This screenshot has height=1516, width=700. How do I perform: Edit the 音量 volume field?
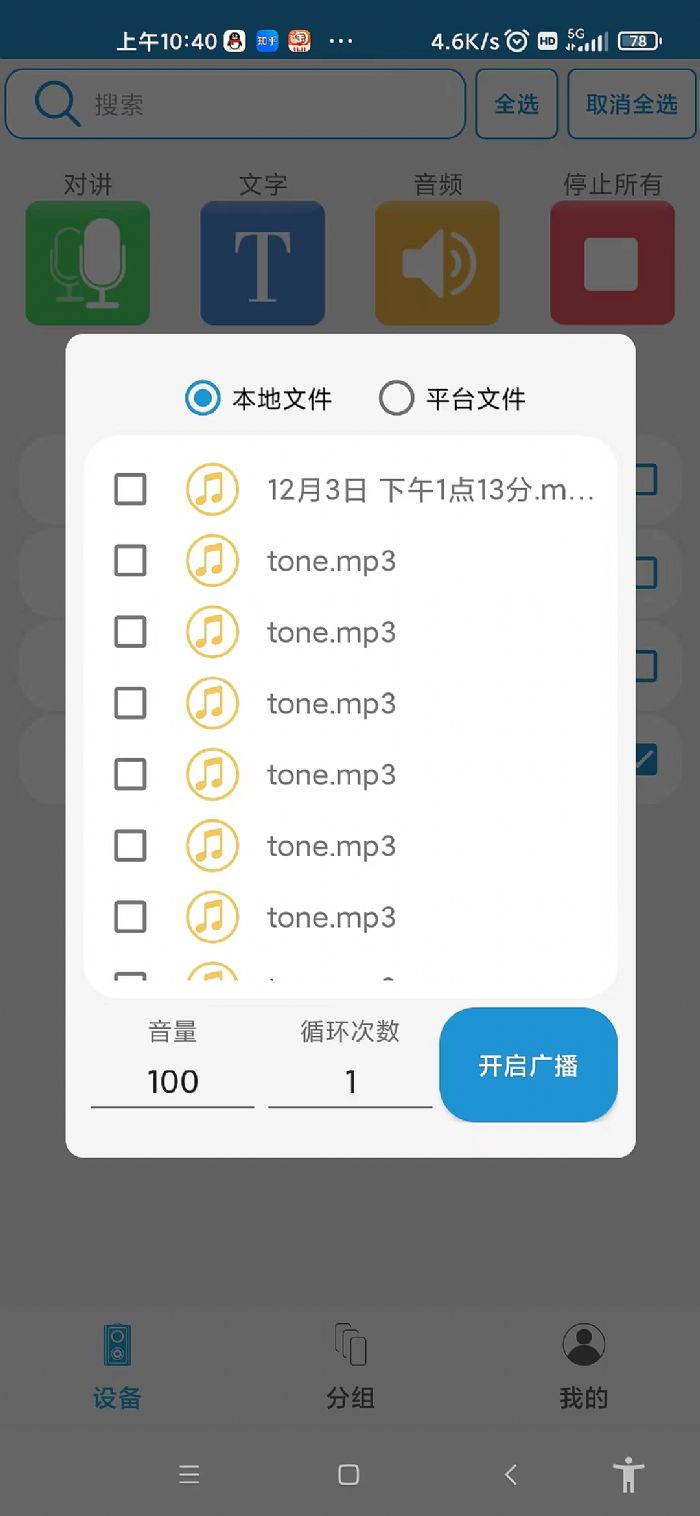click(x=173, y=1081)
